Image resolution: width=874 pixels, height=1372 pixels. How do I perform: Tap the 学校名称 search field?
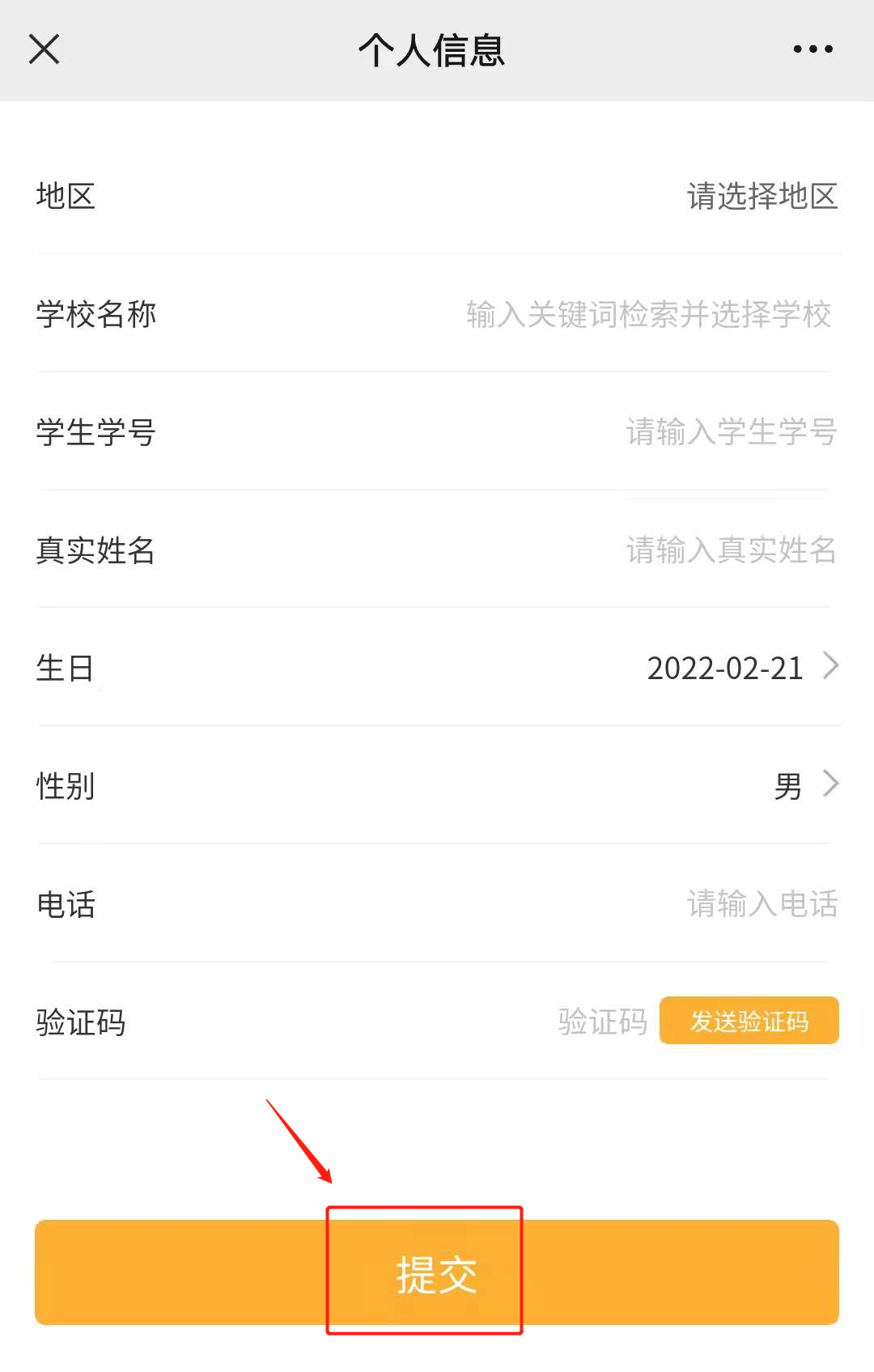click(x=648, y=315)
